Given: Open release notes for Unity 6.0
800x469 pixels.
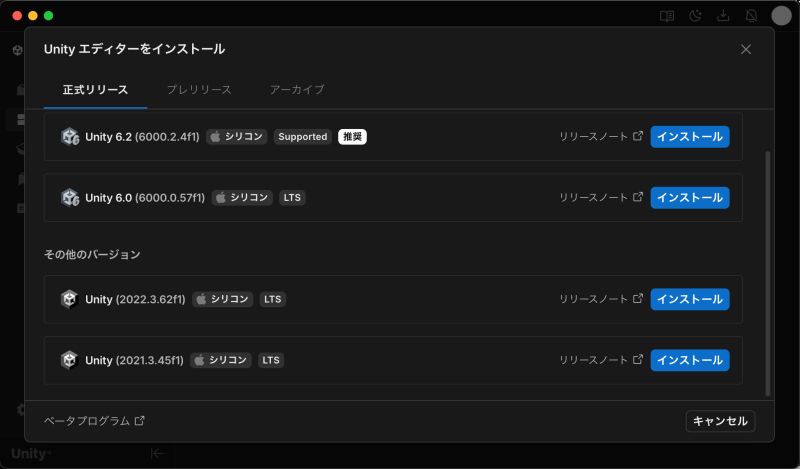Looking at the screenshot, I should pos(600,198).
